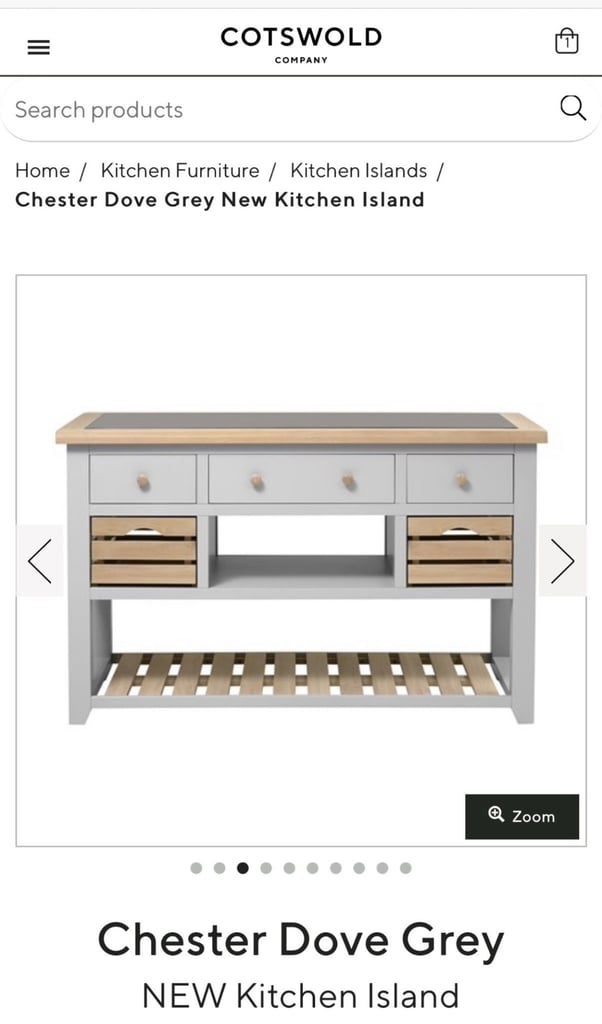Open the shopping basket
This screenshot has height=1024, width=602.
[x=566, y=40]
